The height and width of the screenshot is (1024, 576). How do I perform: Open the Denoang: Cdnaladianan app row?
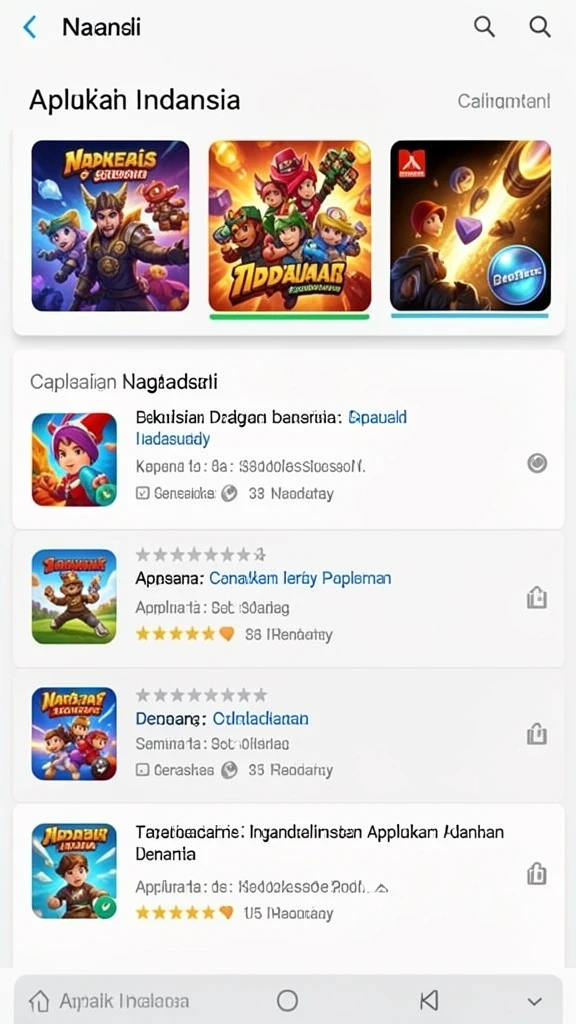(x=288, y=735)
